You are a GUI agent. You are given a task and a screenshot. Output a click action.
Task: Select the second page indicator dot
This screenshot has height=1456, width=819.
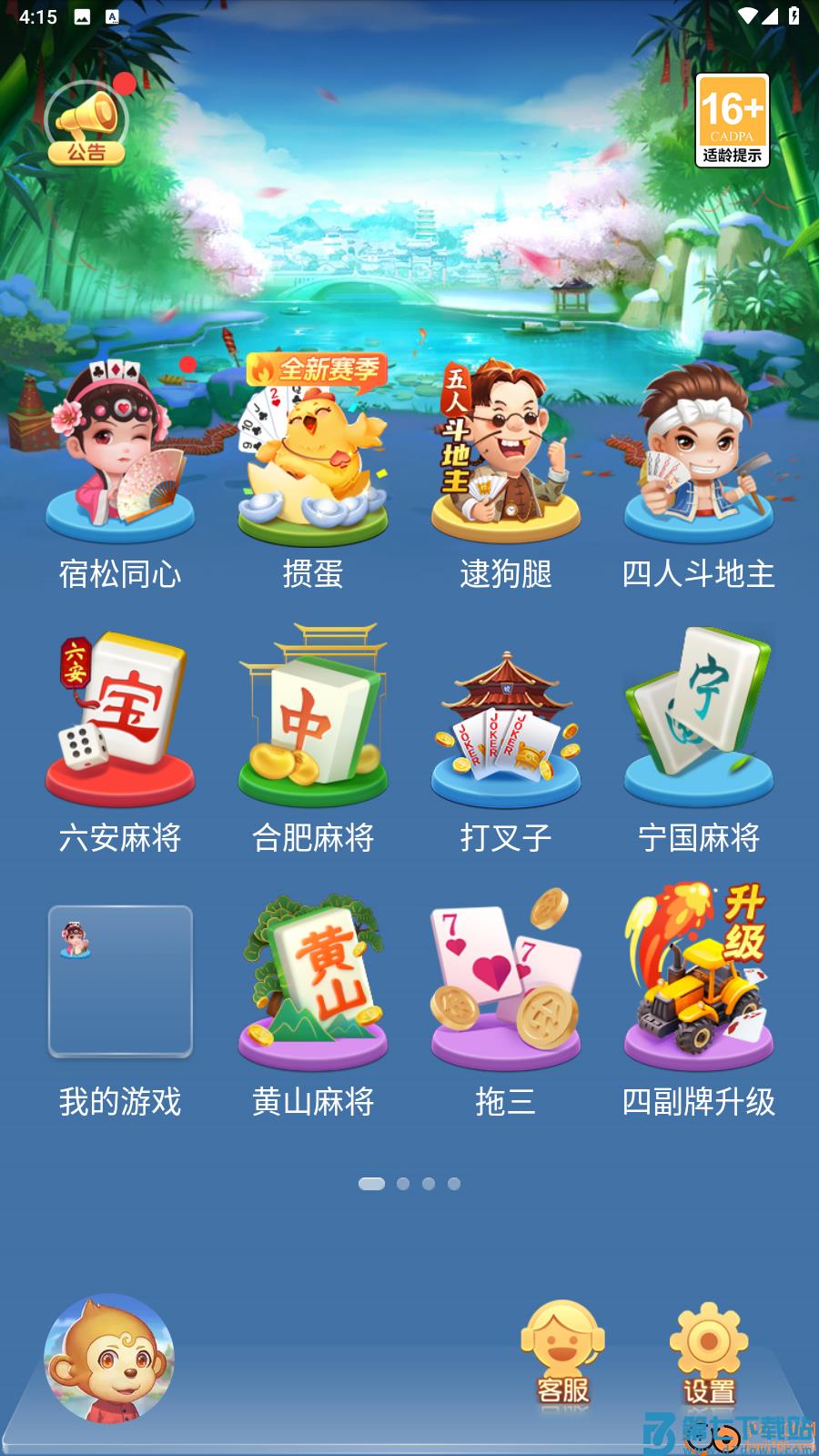[401, 1183]
